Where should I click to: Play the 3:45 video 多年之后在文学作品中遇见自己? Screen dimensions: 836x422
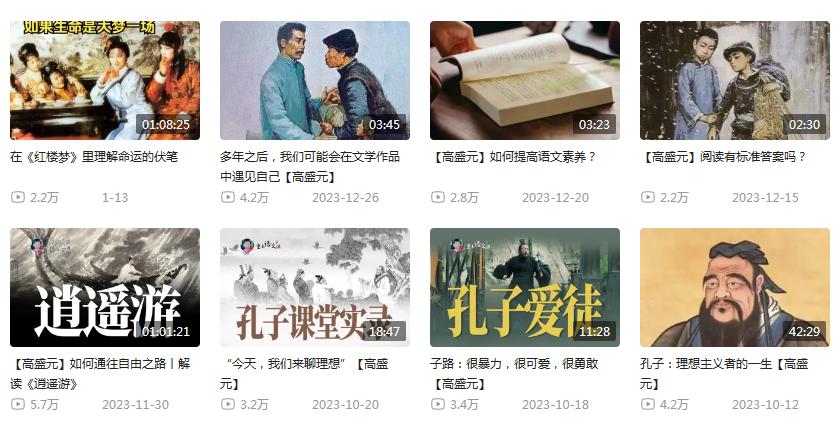point(314,80)
